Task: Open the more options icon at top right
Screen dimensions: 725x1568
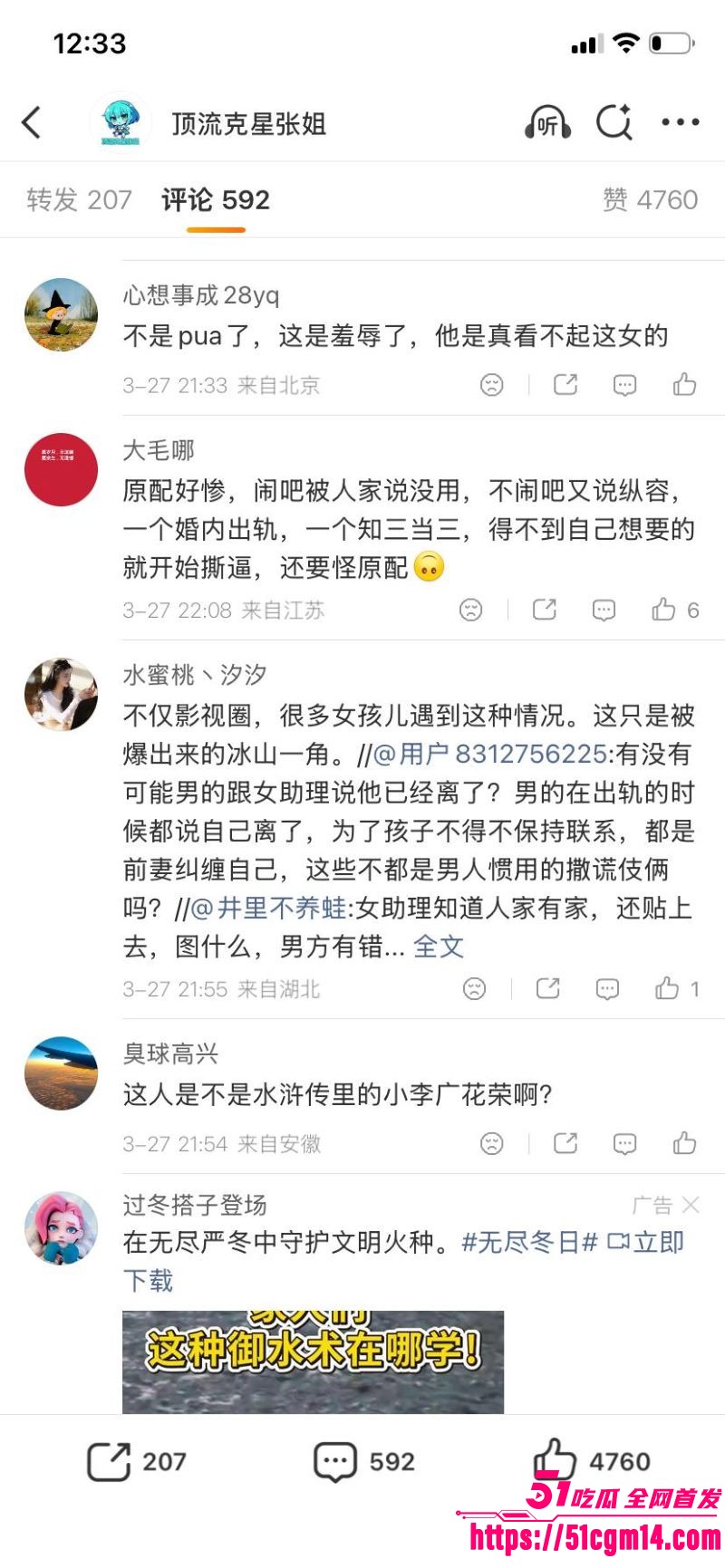Action: click(x=678, y=124)
